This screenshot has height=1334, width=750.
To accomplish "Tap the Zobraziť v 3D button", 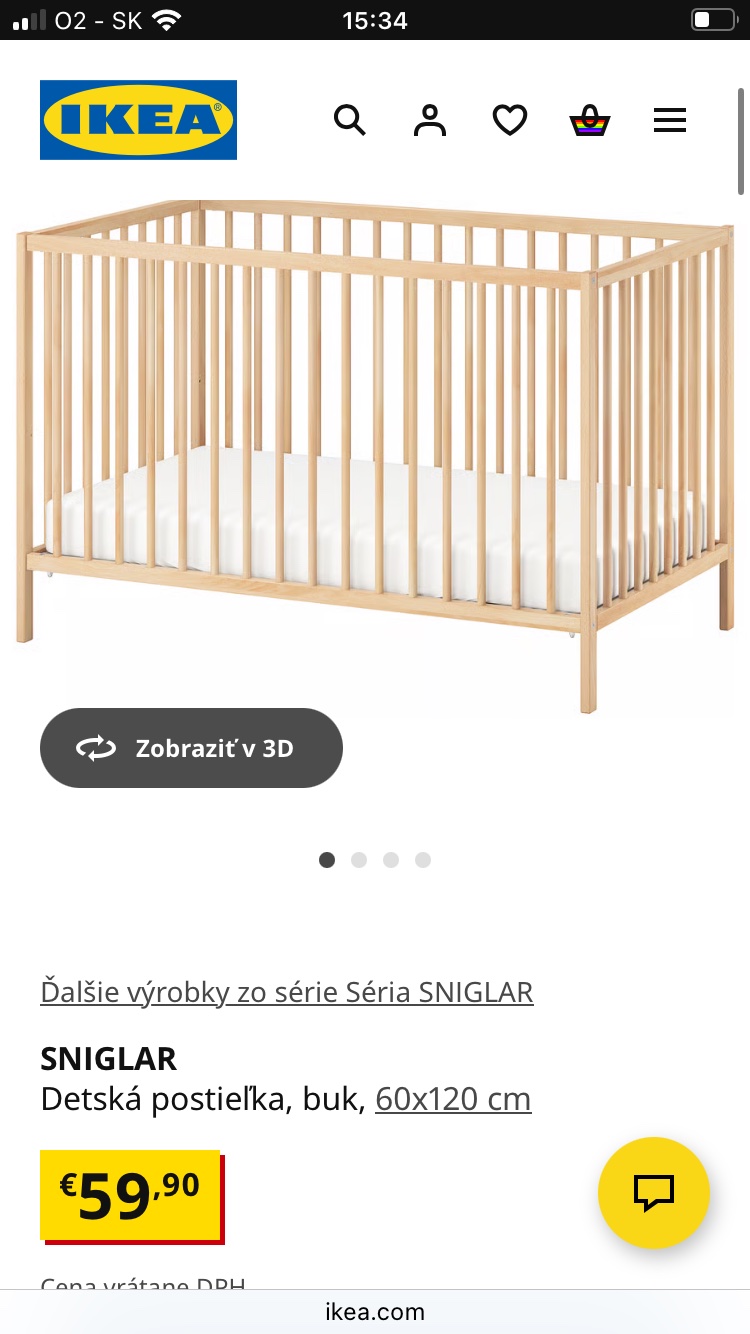I will coord(191,748).
